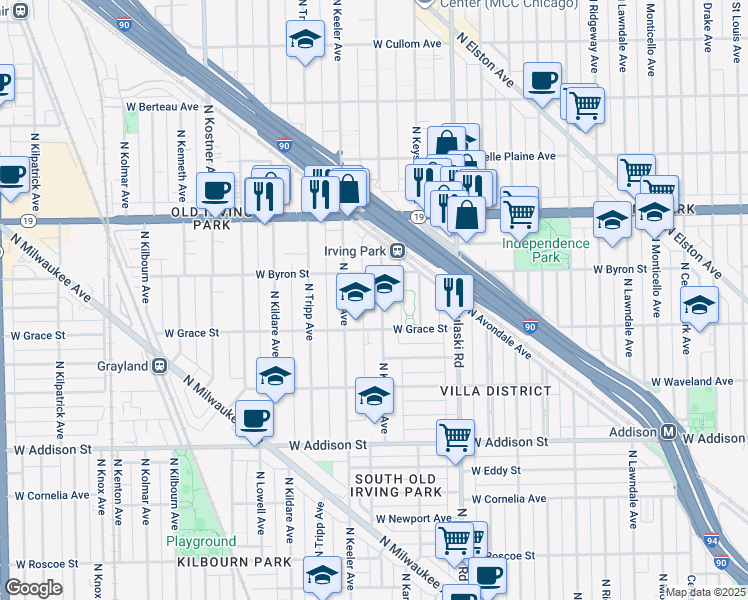
Task: Open the Irving Park transit station icon
Action: pyautogui.click(x=397, y=250)
